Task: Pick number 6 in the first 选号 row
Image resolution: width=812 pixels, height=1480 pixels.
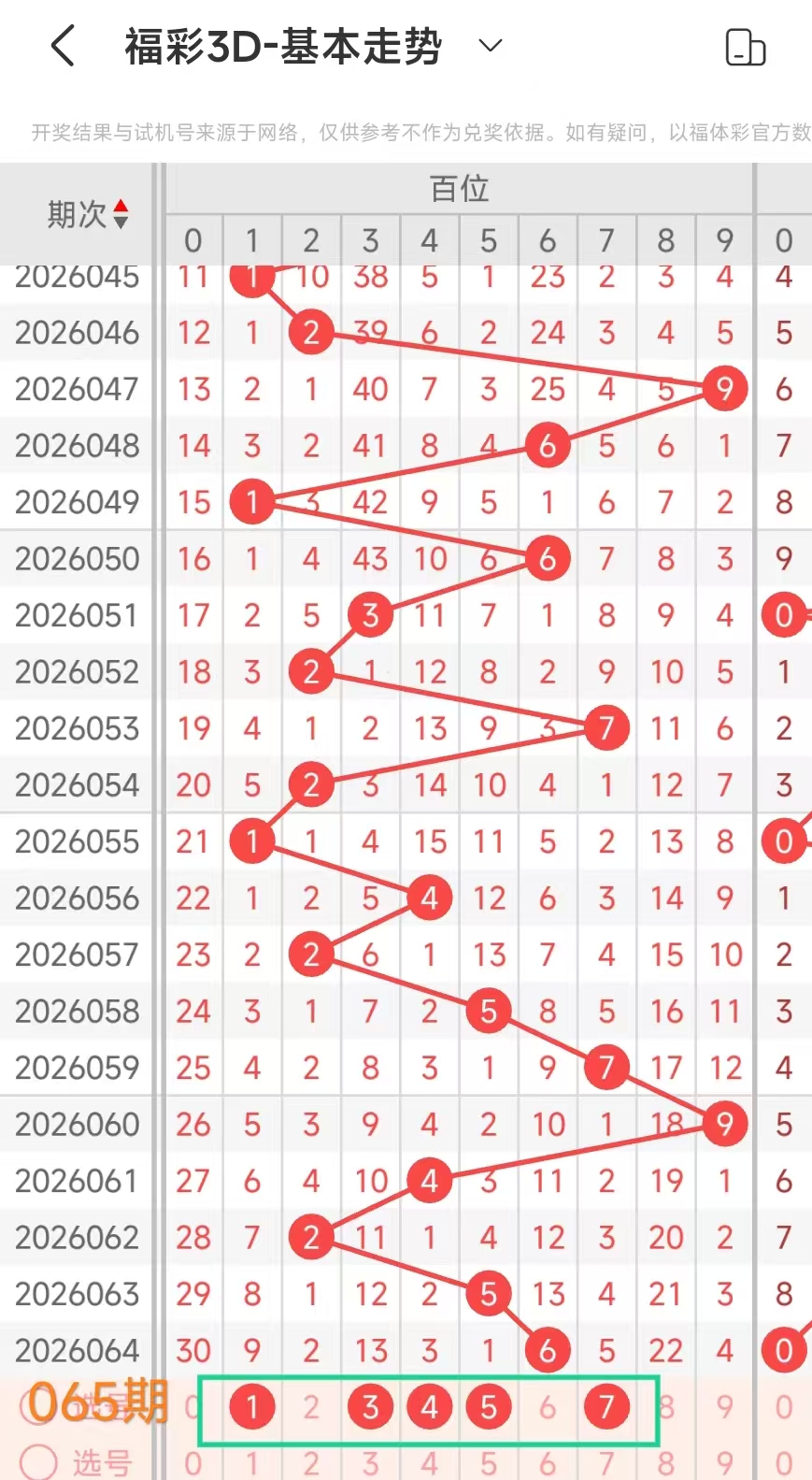Action: (548, 1406)
